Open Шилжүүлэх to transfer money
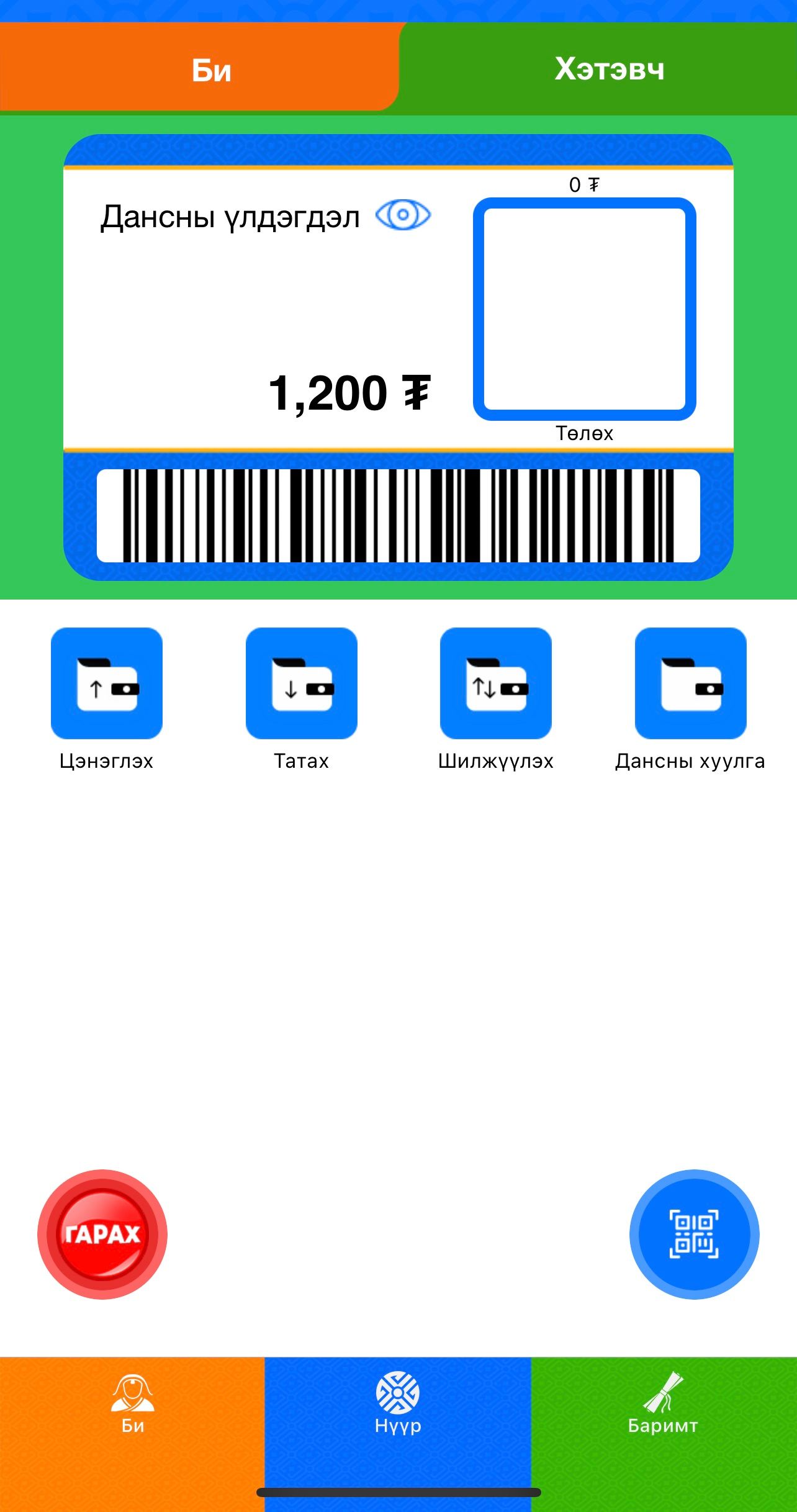The width and height of the screenshot is (797, 1512). 495,683
